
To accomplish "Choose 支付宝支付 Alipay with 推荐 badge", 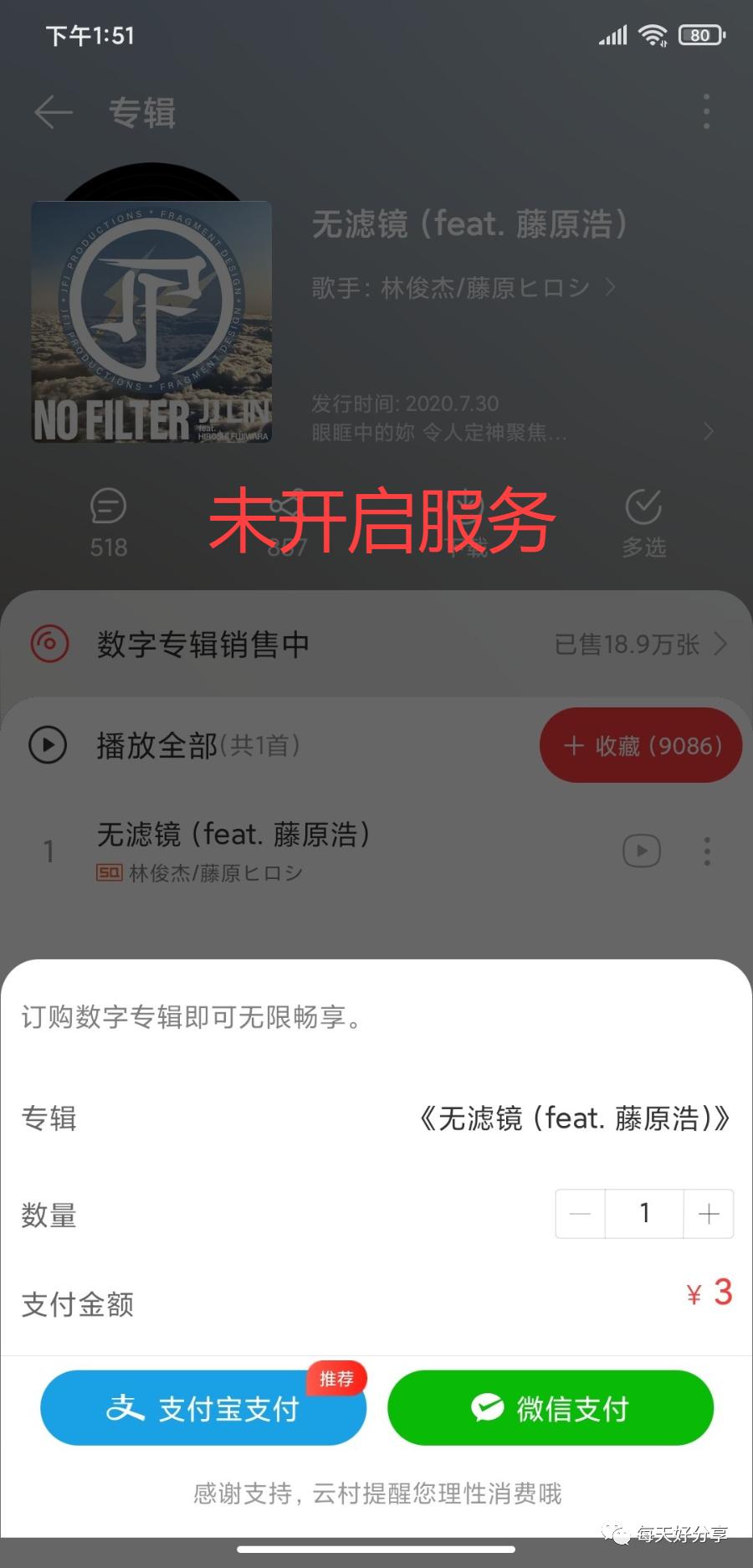I will 202,1408.
